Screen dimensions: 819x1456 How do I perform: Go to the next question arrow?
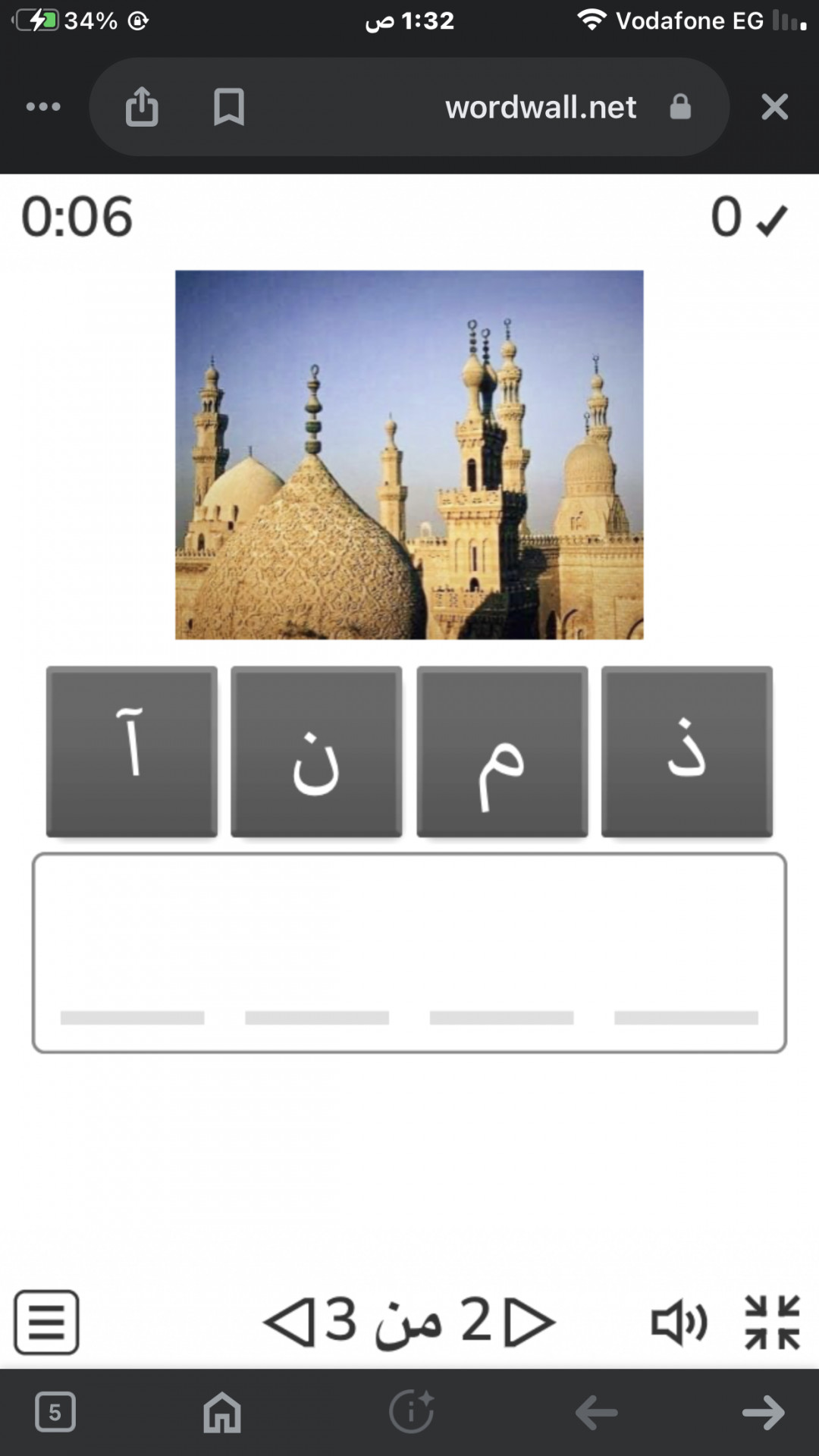(x=530, y=1323)
